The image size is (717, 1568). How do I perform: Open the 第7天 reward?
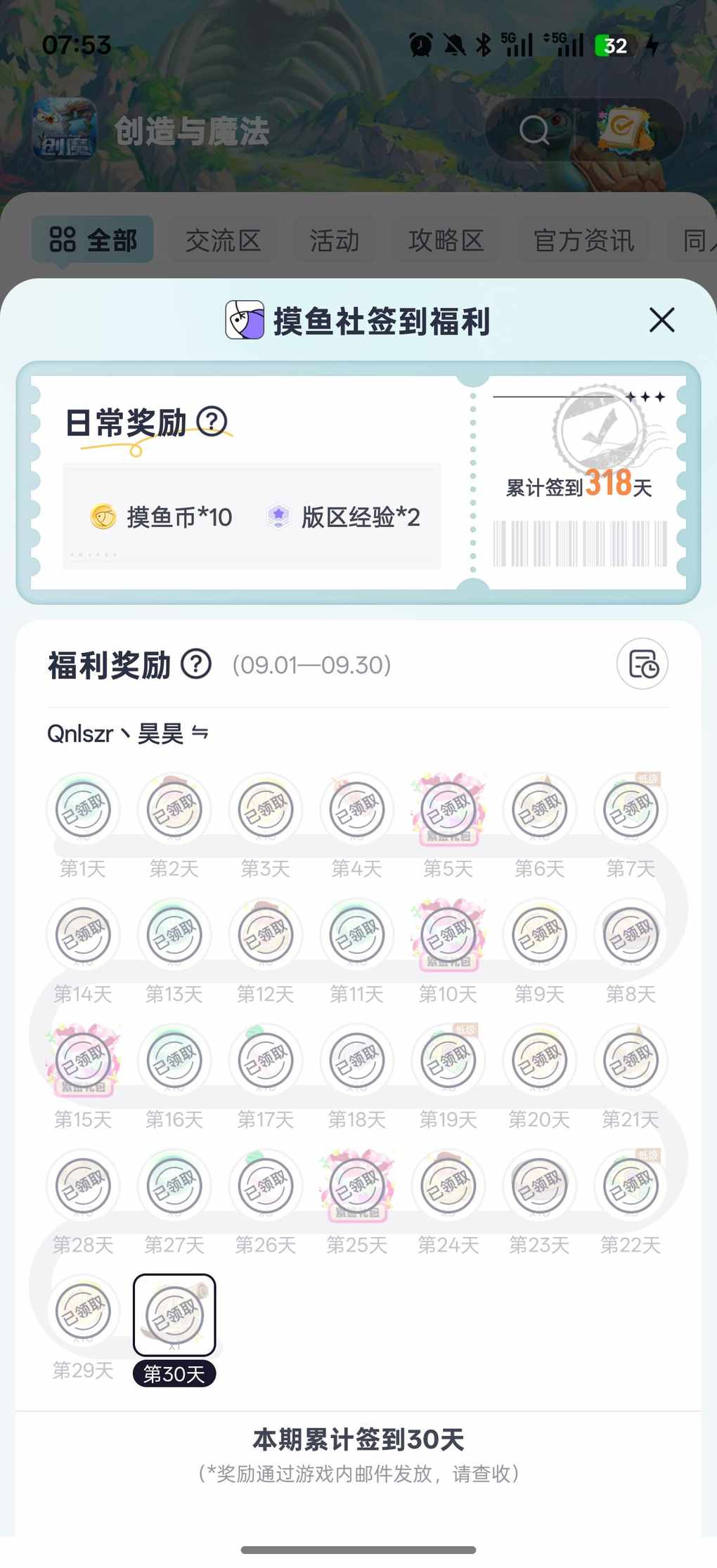[631, 810]
